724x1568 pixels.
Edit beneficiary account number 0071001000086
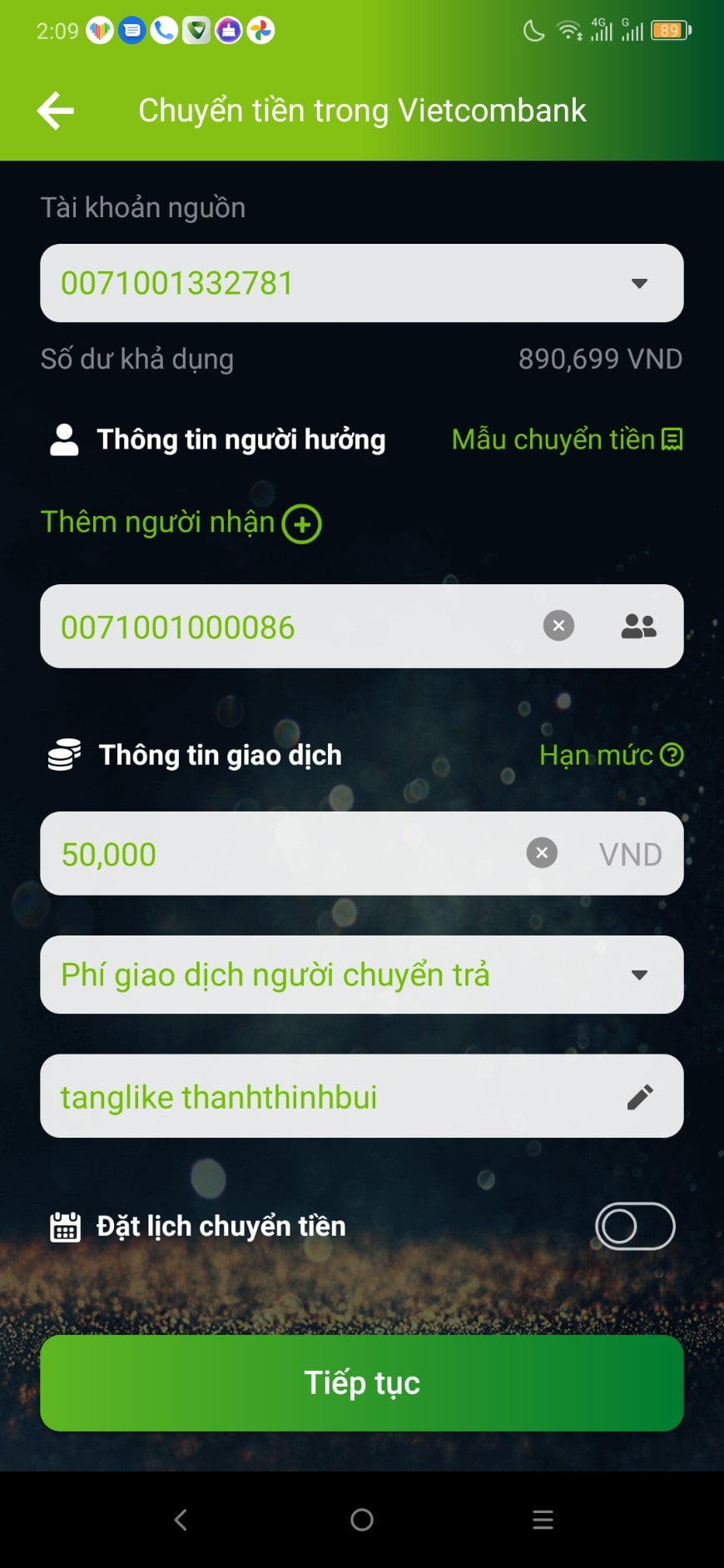(283, 627)
